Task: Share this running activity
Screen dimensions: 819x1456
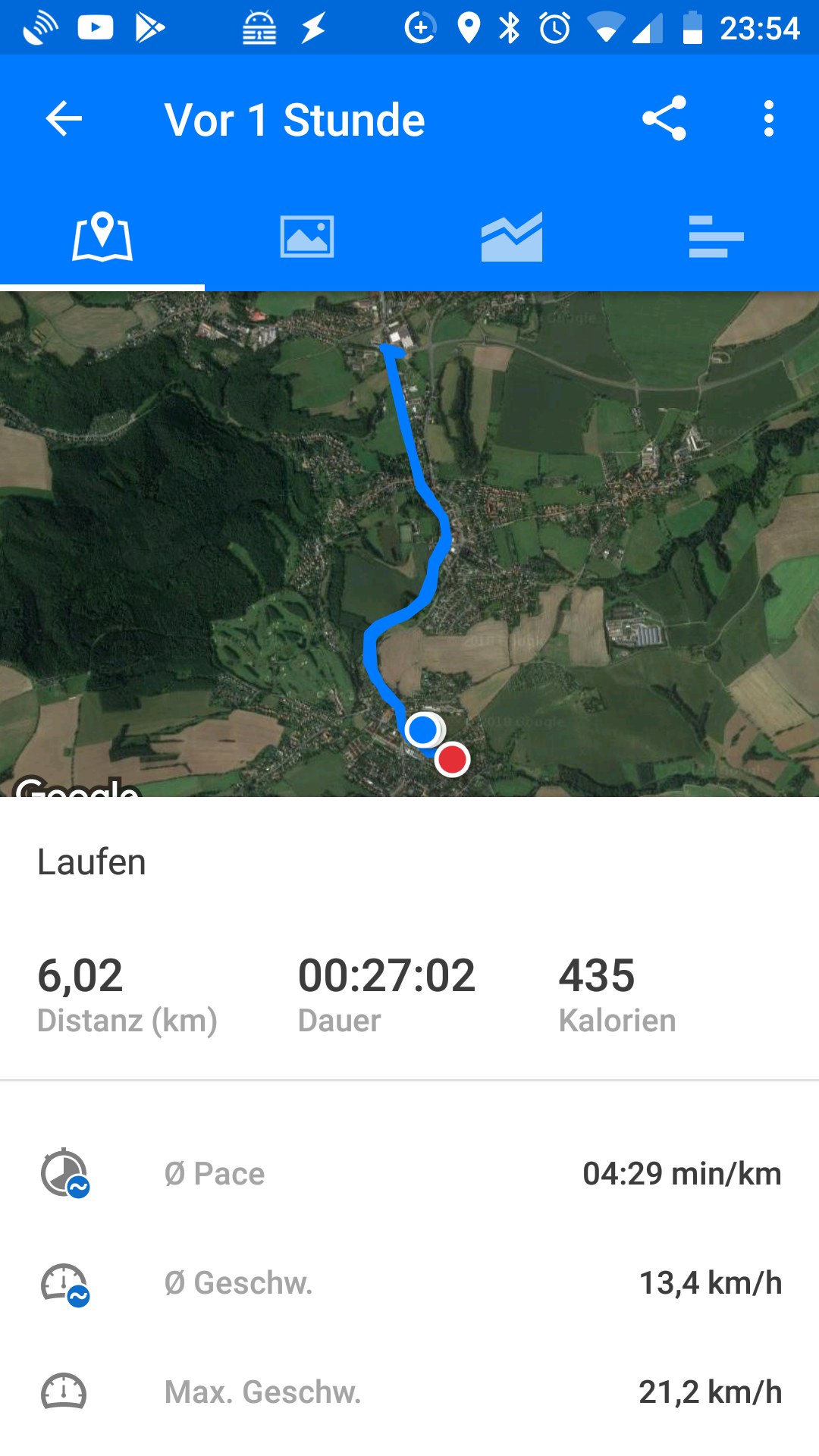Action: [664, 118]
